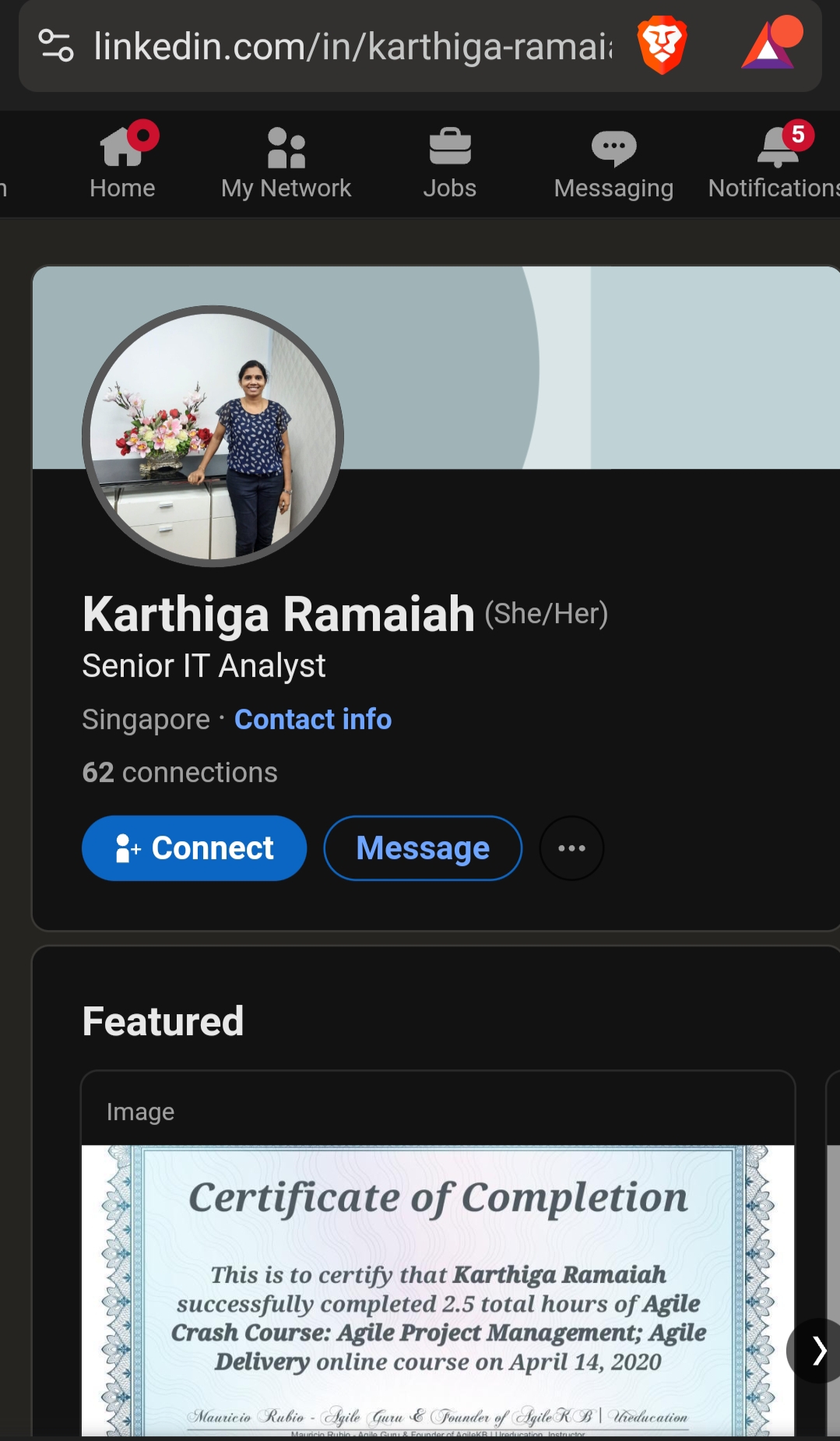This screenshot has height=1441, width=840.
Task: View Karthiga Ramaiah's profile photo
Action: tap(213, 436)
